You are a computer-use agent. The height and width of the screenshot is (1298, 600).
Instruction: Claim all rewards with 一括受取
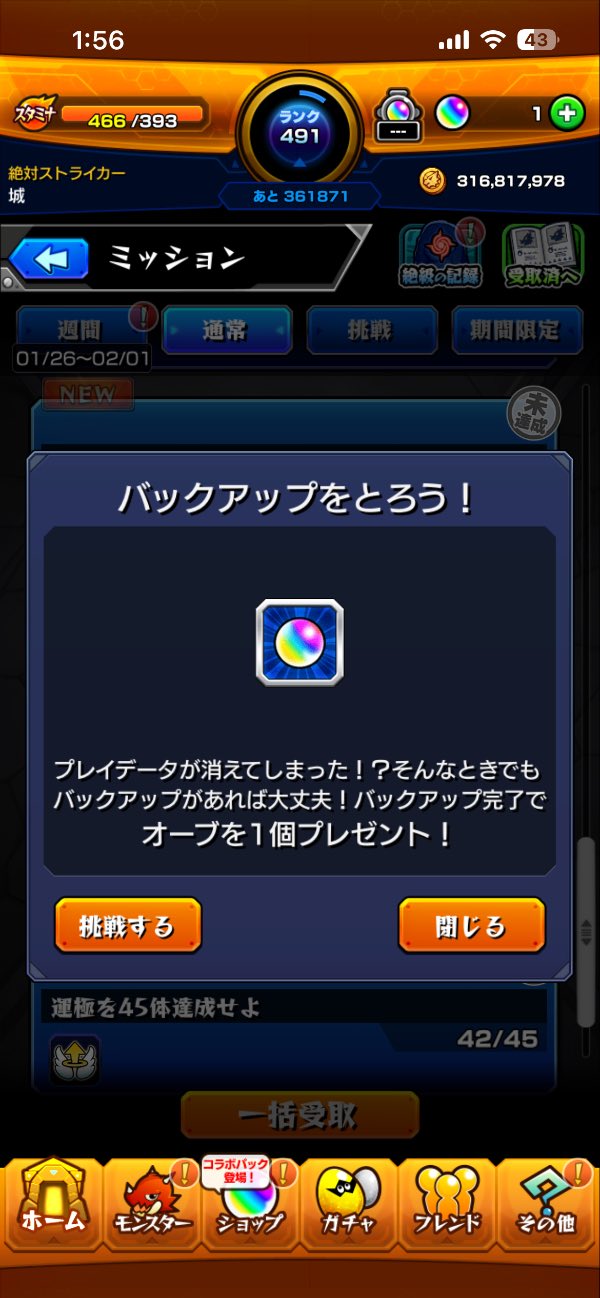point(299,1115)
